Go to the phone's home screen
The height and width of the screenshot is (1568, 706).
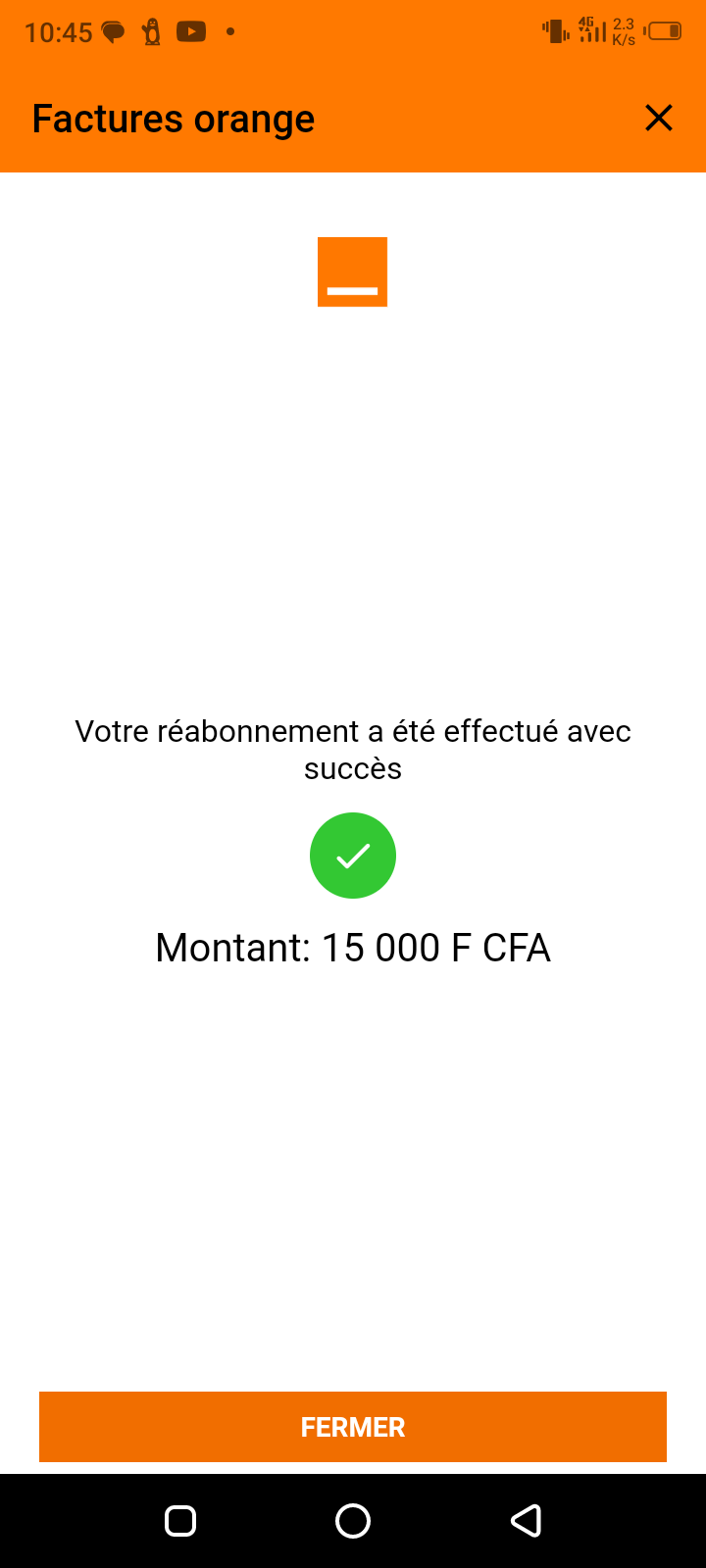click(x=353, y=1521)
